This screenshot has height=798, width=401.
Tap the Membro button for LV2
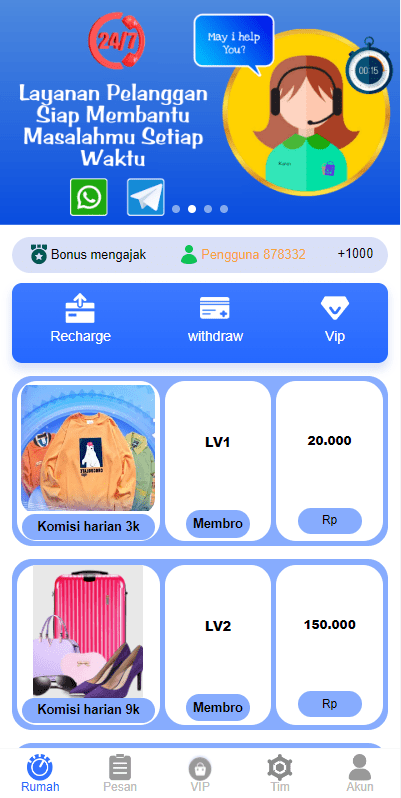click(x=218, y=707)
